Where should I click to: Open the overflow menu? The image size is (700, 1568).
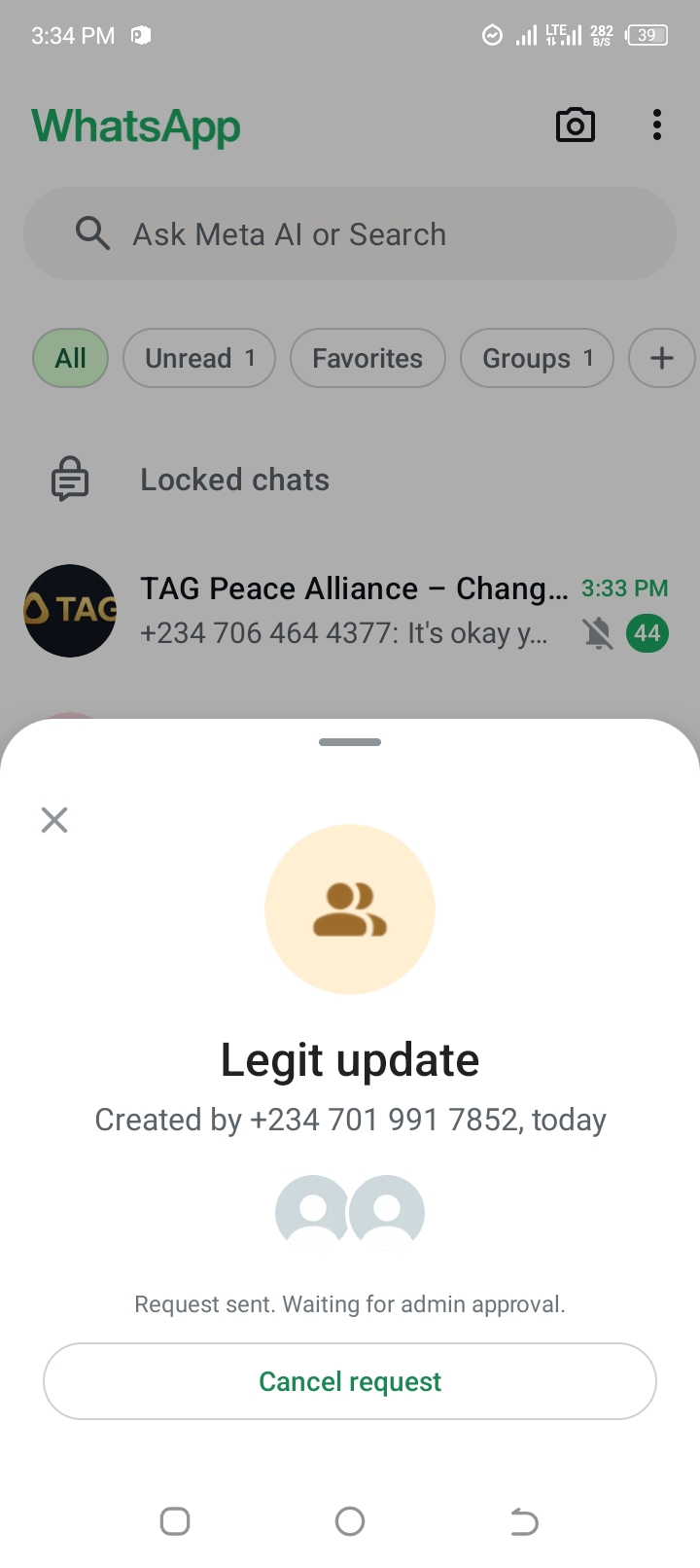point(657,125)
